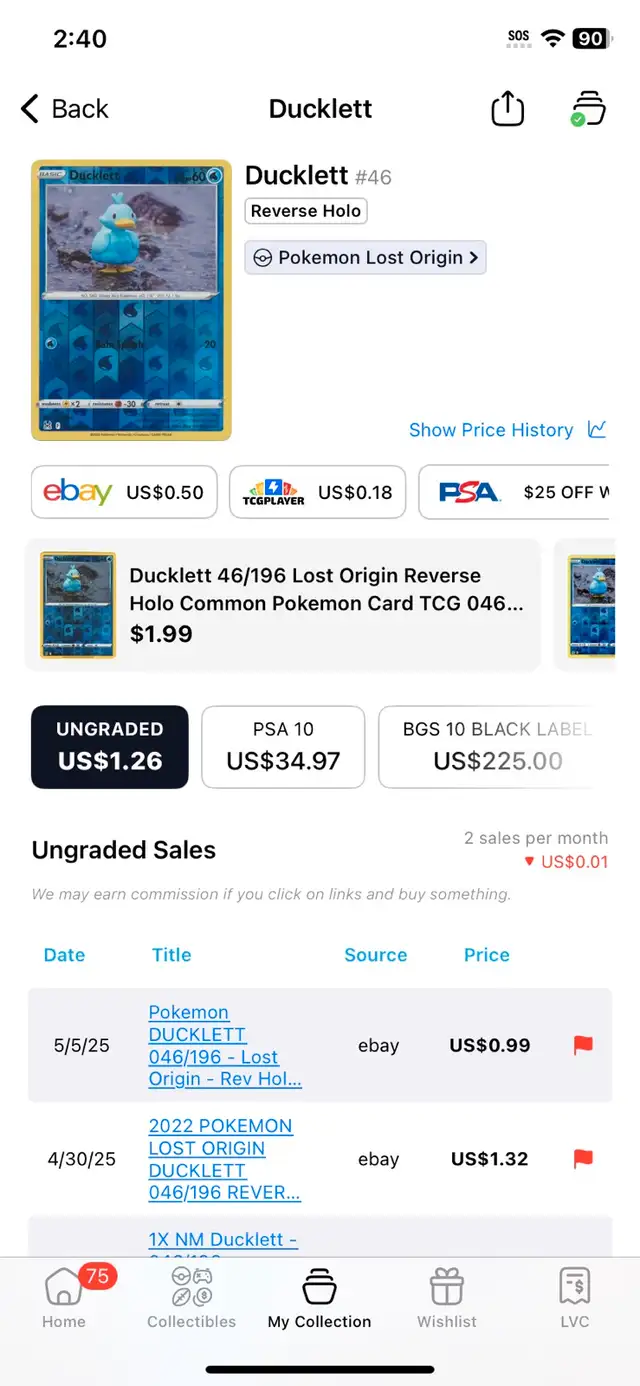This screenshot has width=640, height=1386.
Task: Open the PSA $25 off offer
Action: click(x=514, y=492)
